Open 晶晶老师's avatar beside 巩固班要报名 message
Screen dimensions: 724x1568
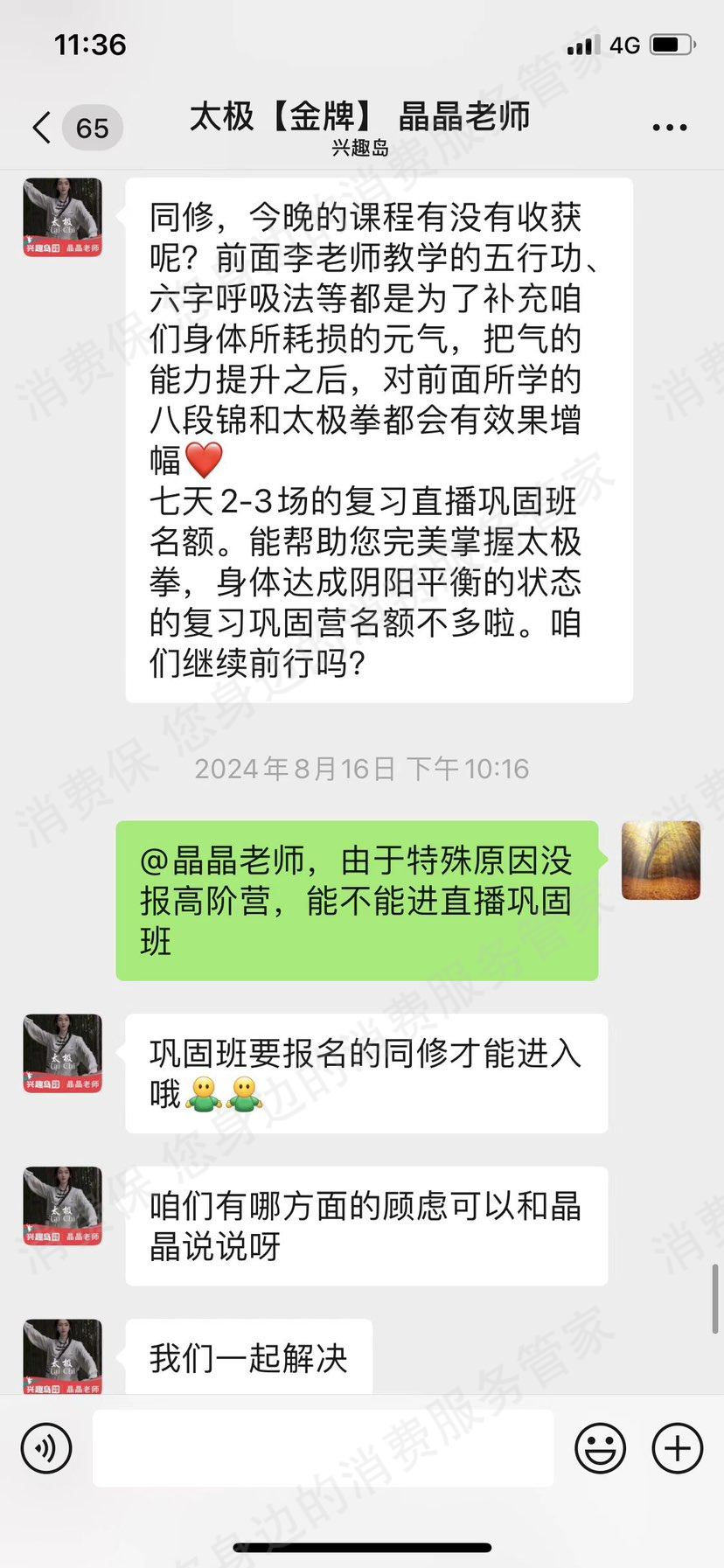[x=62, y=1053]
